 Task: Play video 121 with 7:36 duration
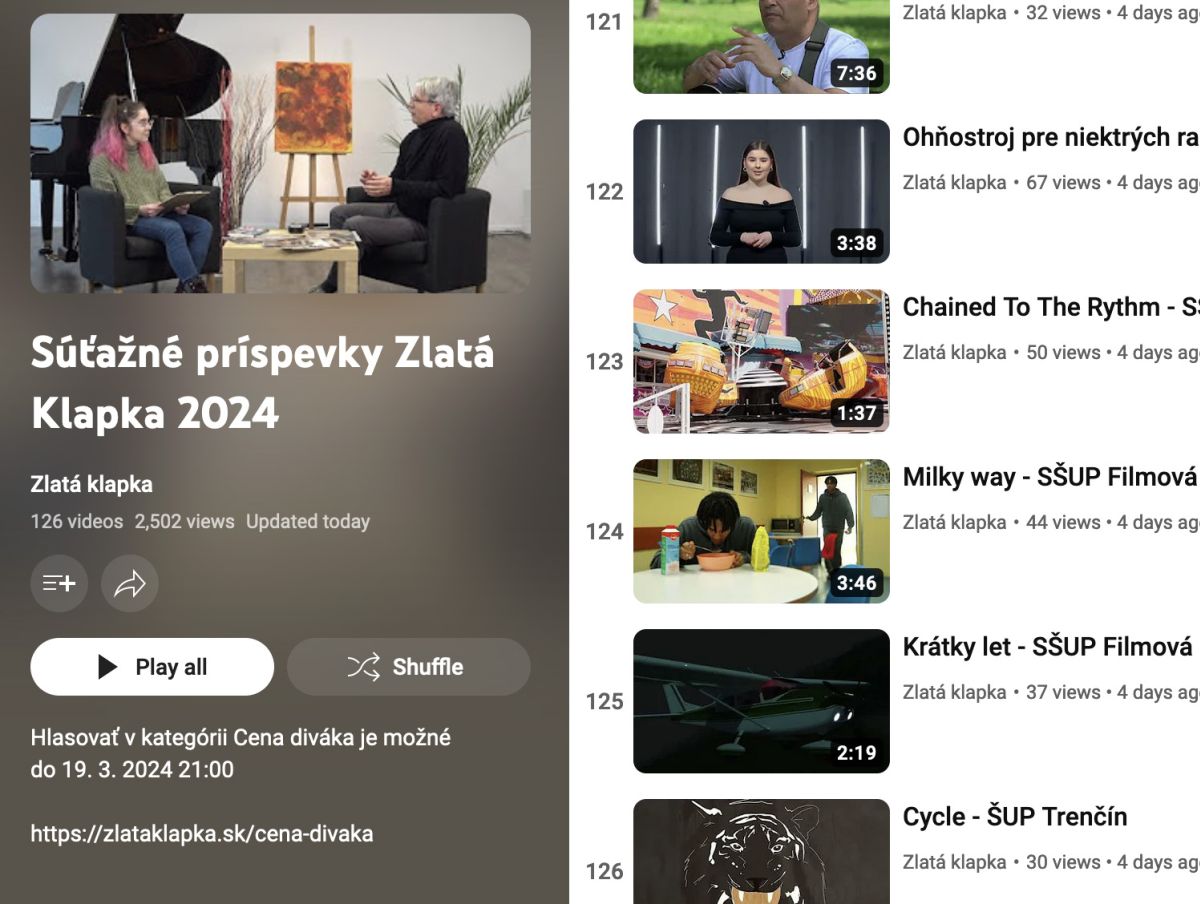[x=761, y=45]
